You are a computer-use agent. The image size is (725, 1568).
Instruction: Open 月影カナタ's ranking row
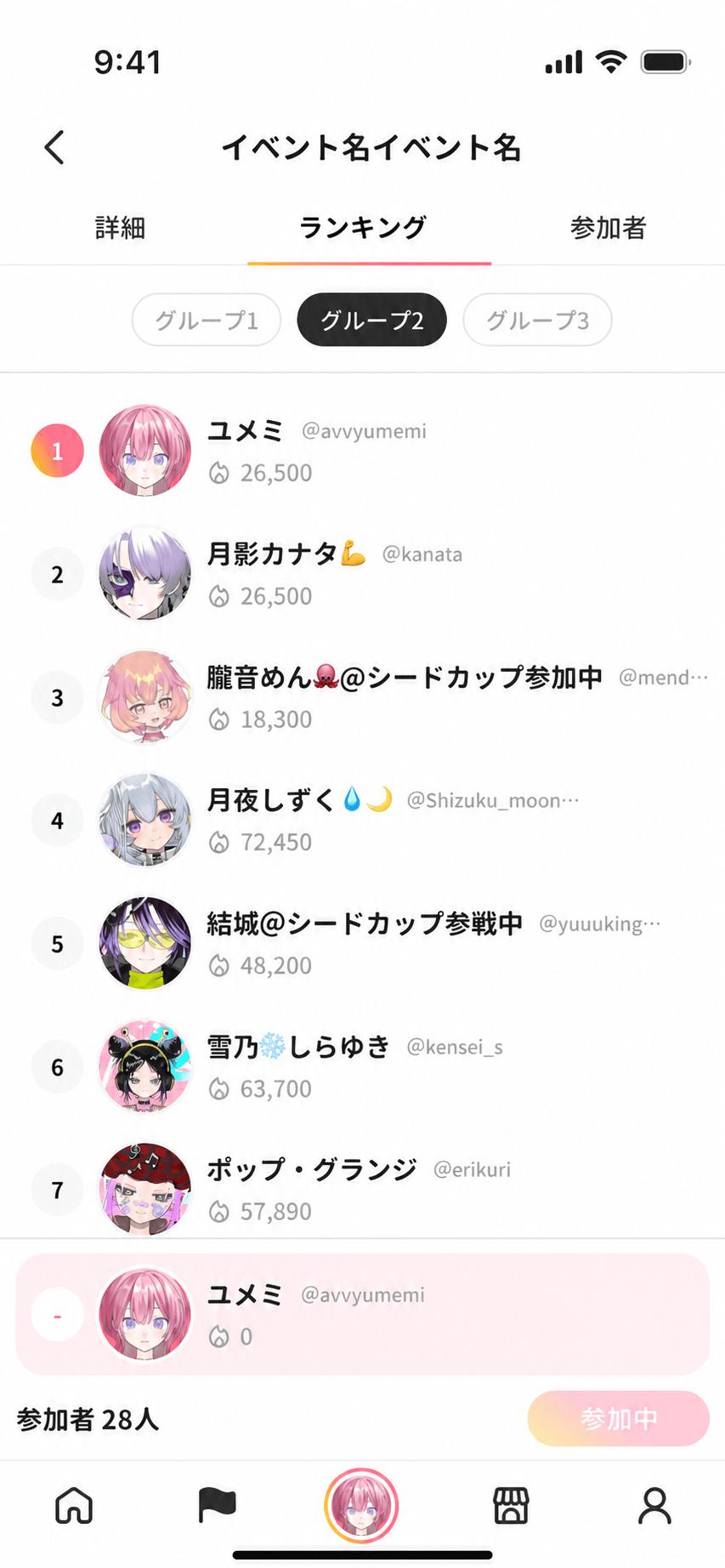tap(362, 575)
